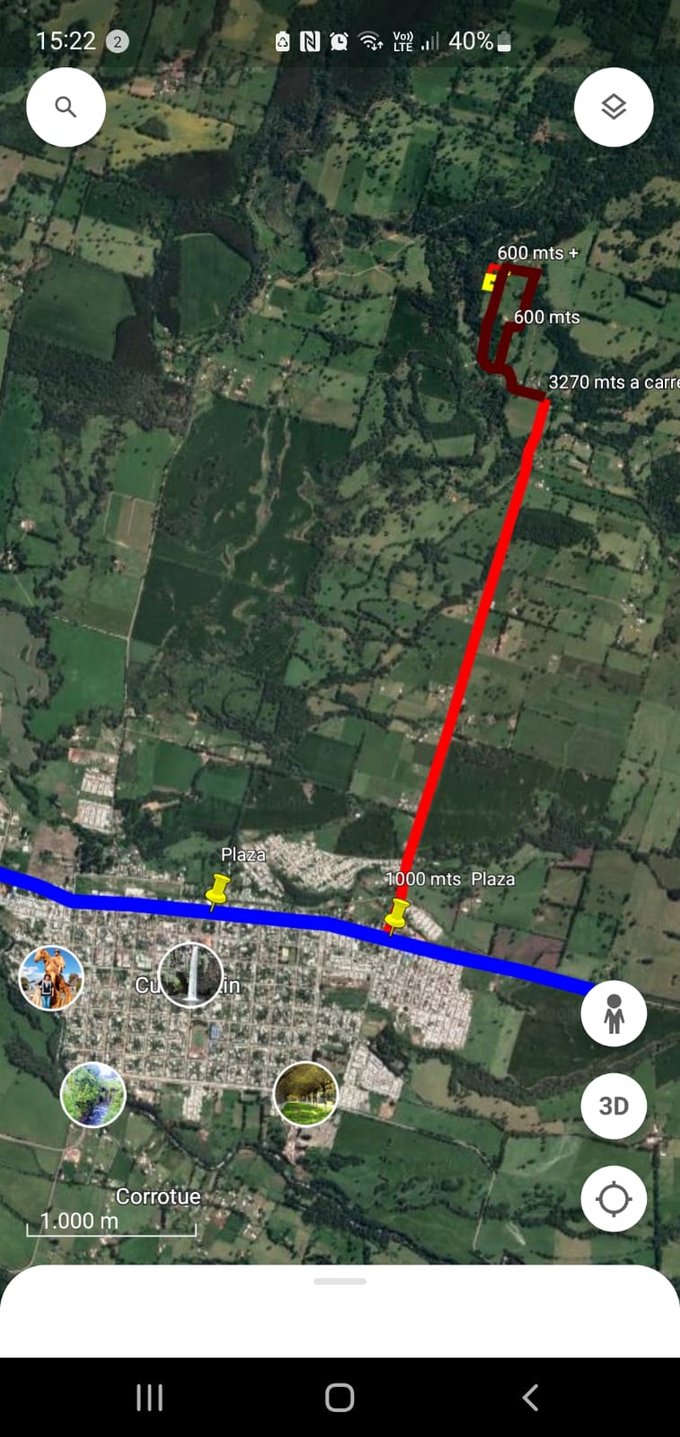
Task: Activate the Street View pegman
Action: pos(613,1014)
